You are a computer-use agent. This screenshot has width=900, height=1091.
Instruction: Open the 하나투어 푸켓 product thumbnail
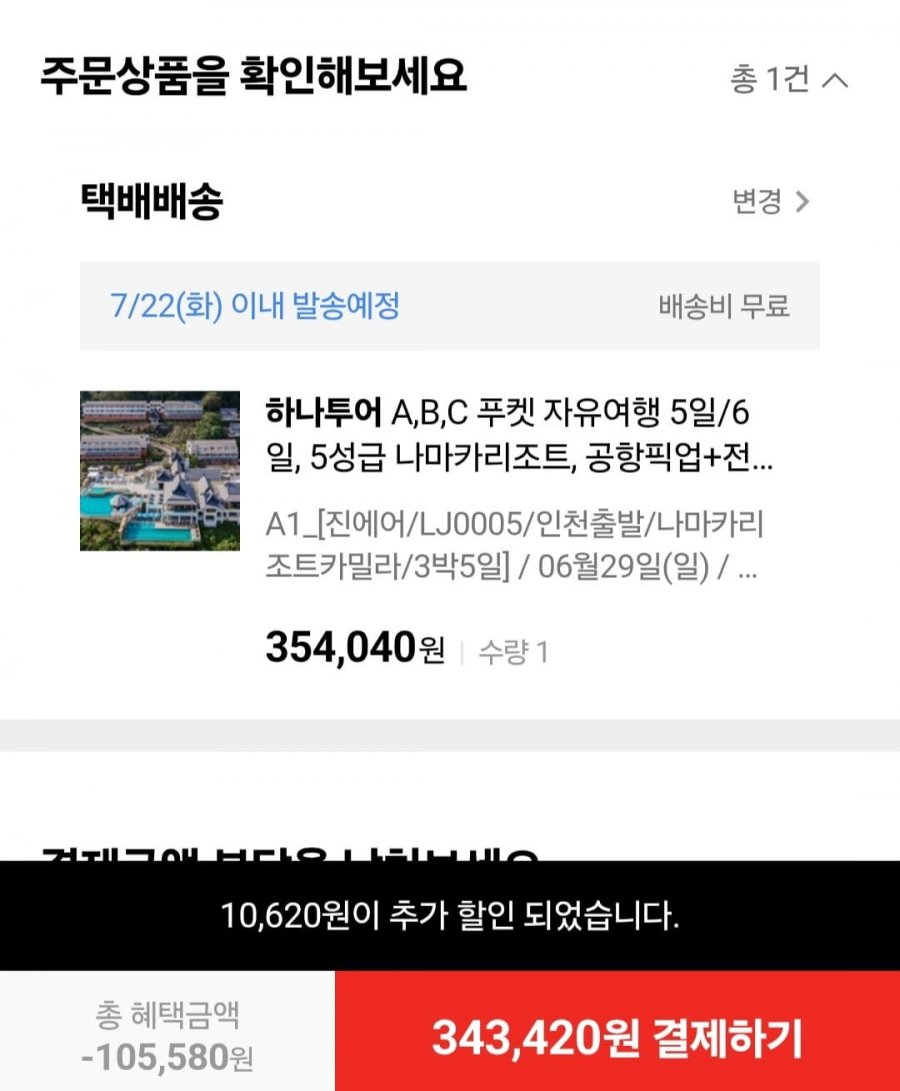(x=160, y=471)
